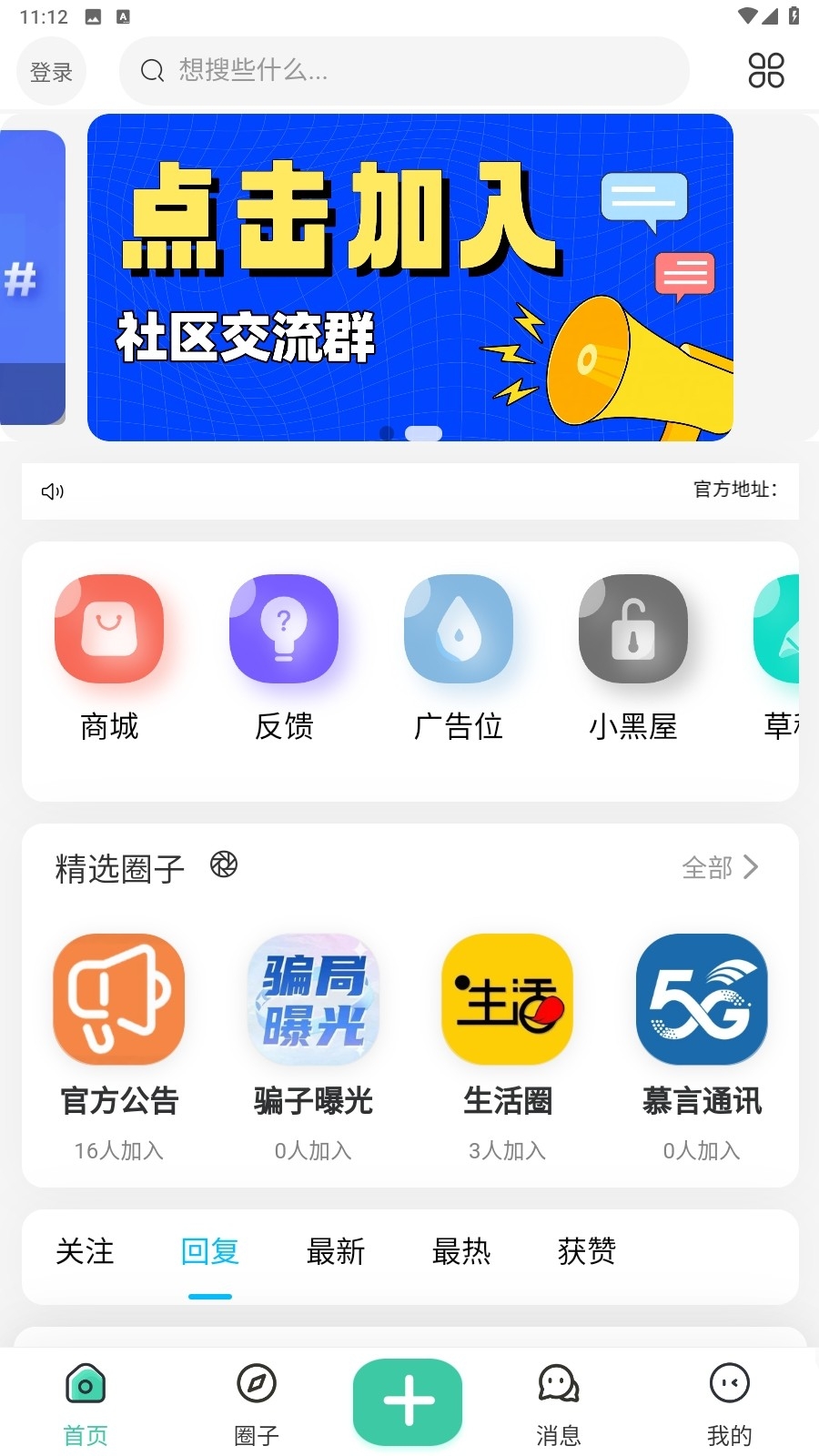819x1456 pixels.
Task: View 全部 featured circles
Action: [x=719, y=867]
